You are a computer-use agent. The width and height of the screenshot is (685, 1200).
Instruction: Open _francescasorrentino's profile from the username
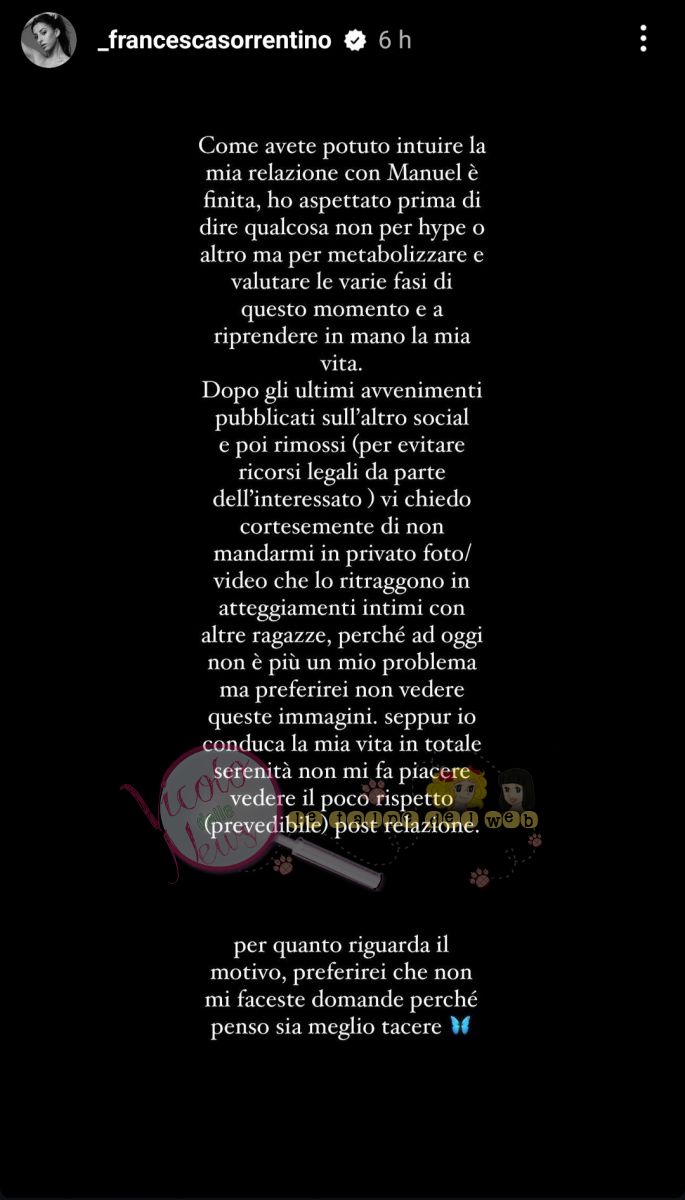pos(216,40)
